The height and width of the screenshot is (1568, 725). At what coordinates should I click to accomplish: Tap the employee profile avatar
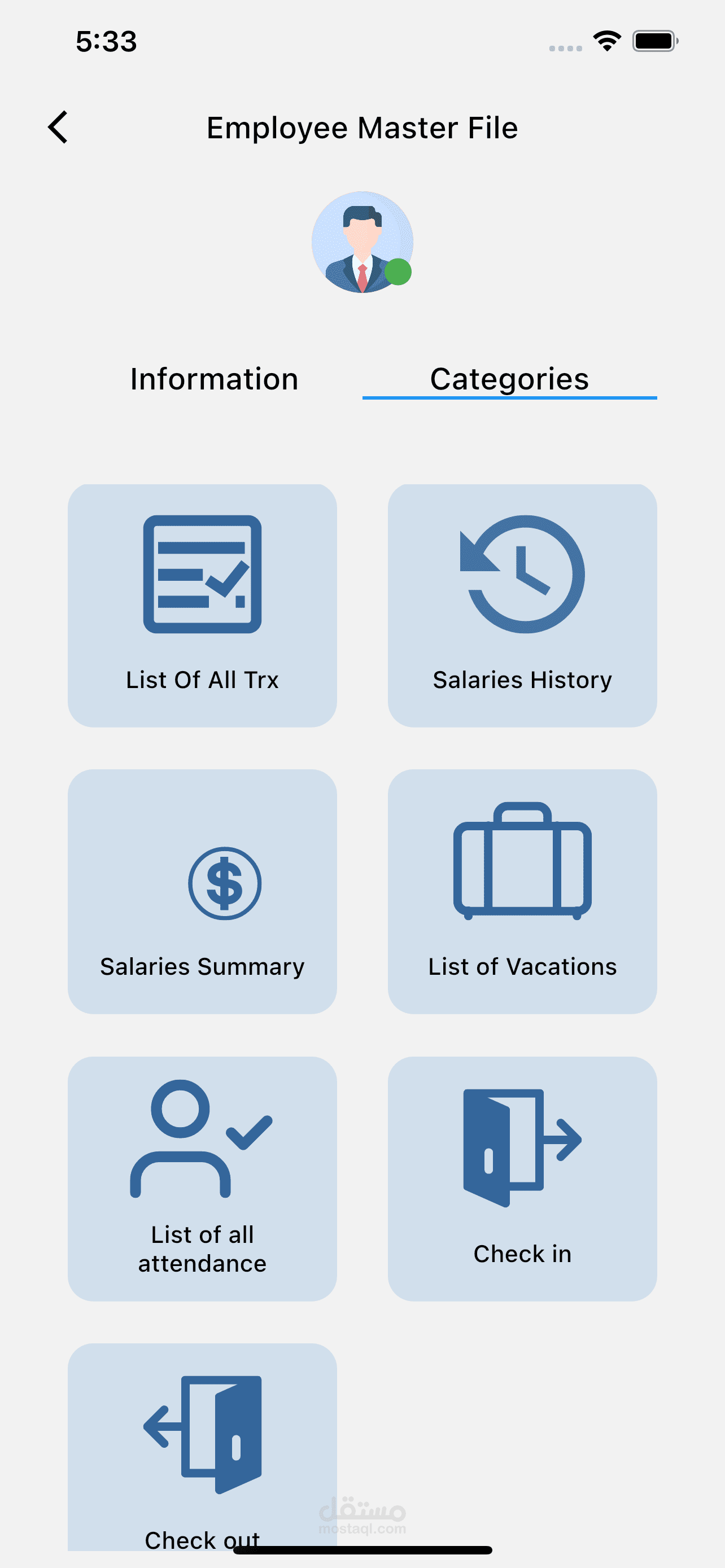coord(362,242)
